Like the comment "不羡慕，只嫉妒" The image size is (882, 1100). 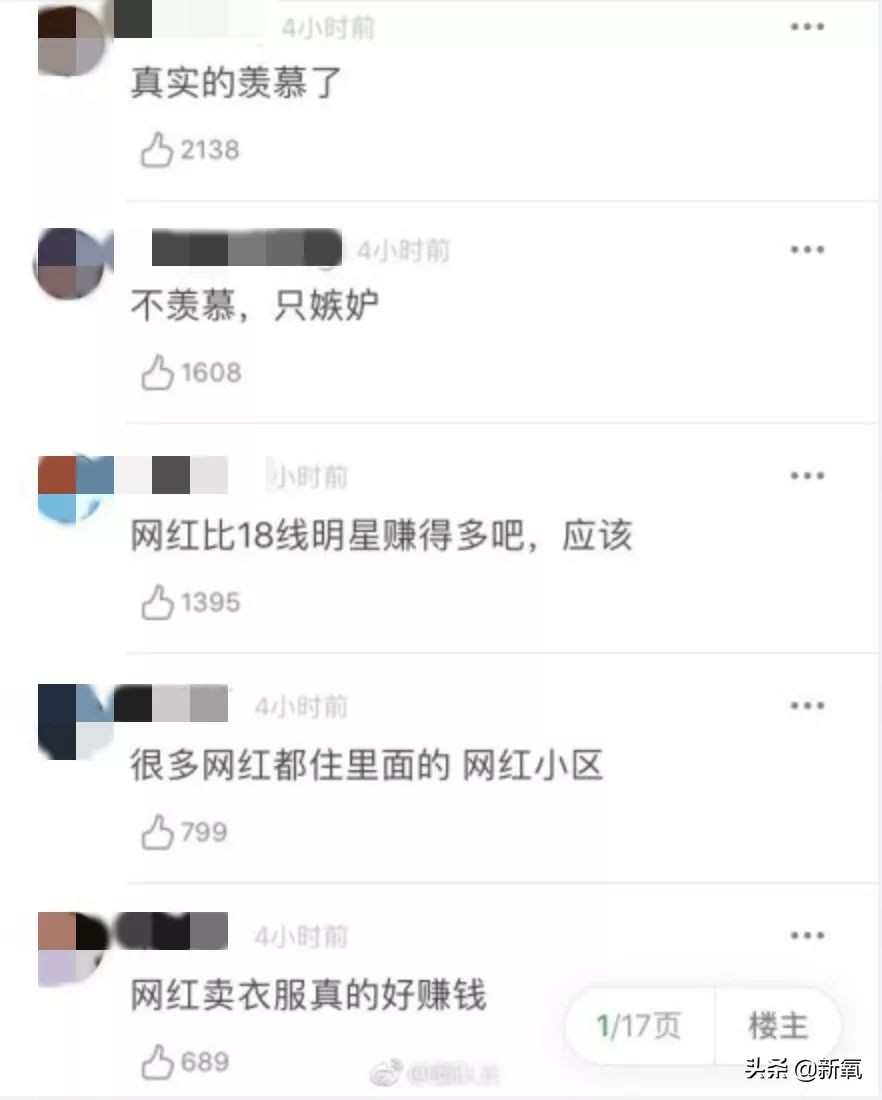pyautogui.click(x=158, y=372)
